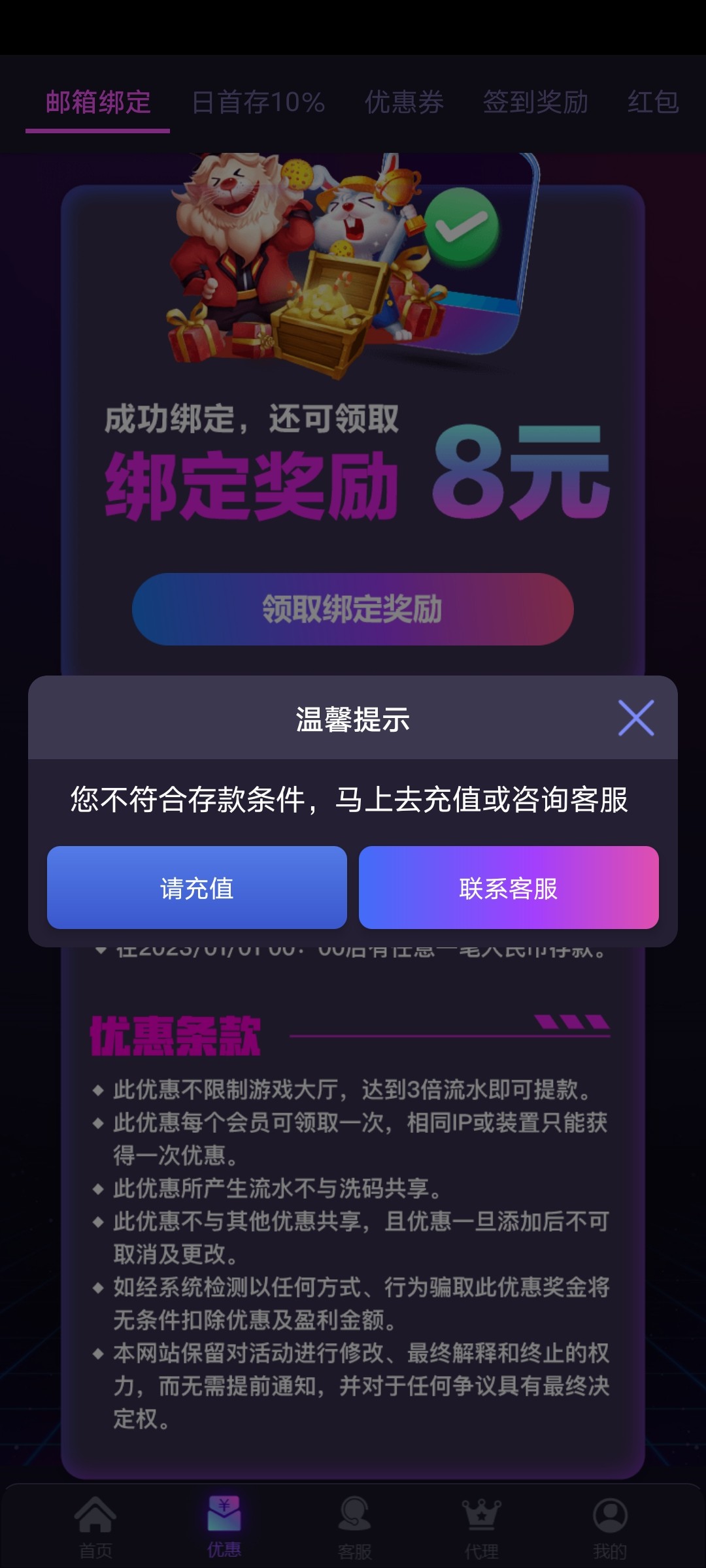Tap the 首页 home icon in bottom navigation
This screenshot has width=706, height=1568.
tap(96, 1514)
